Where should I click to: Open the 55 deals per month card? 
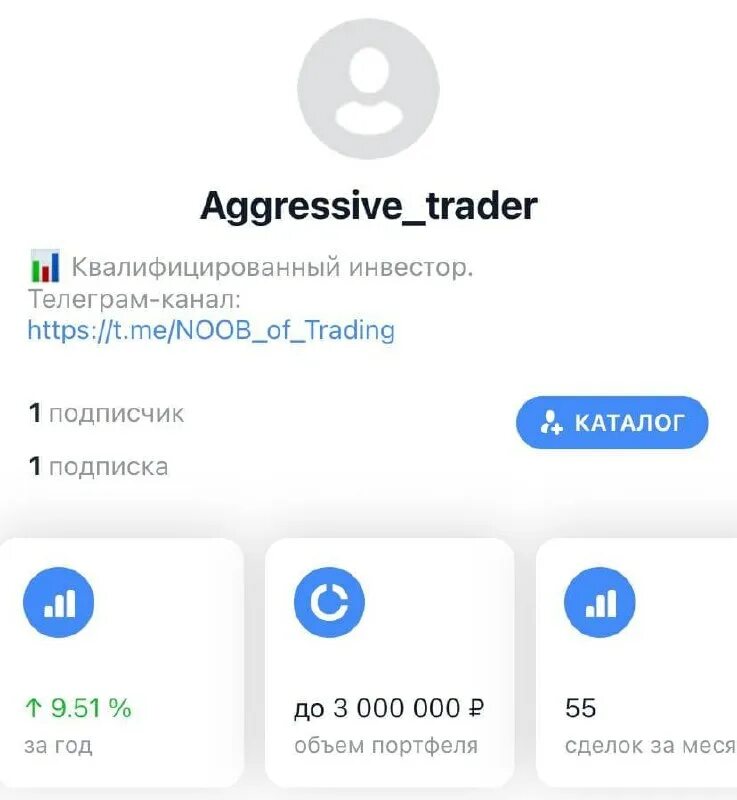[640, 660]
